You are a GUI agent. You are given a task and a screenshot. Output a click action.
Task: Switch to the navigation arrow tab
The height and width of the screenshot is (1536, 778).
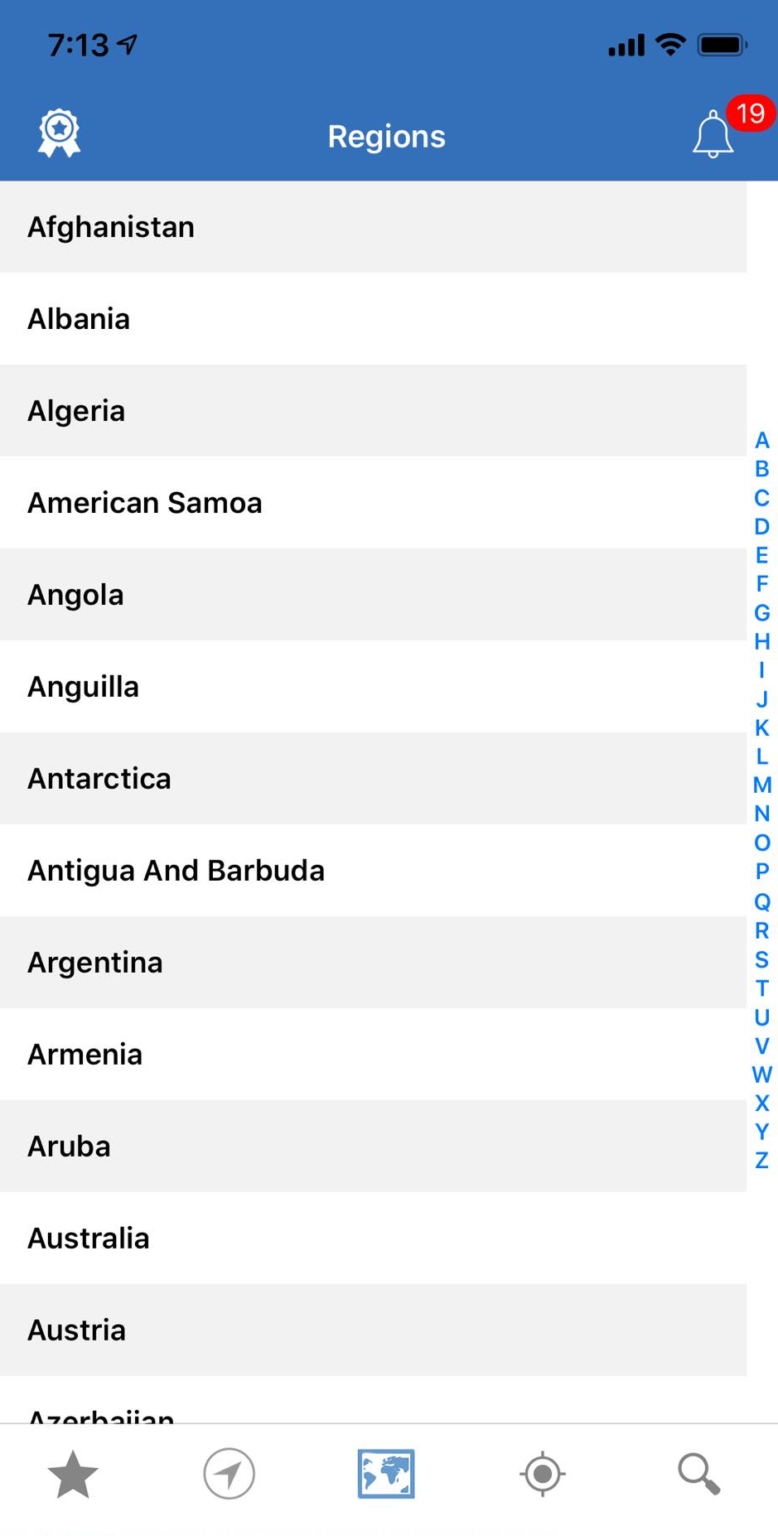(229, 1474)
